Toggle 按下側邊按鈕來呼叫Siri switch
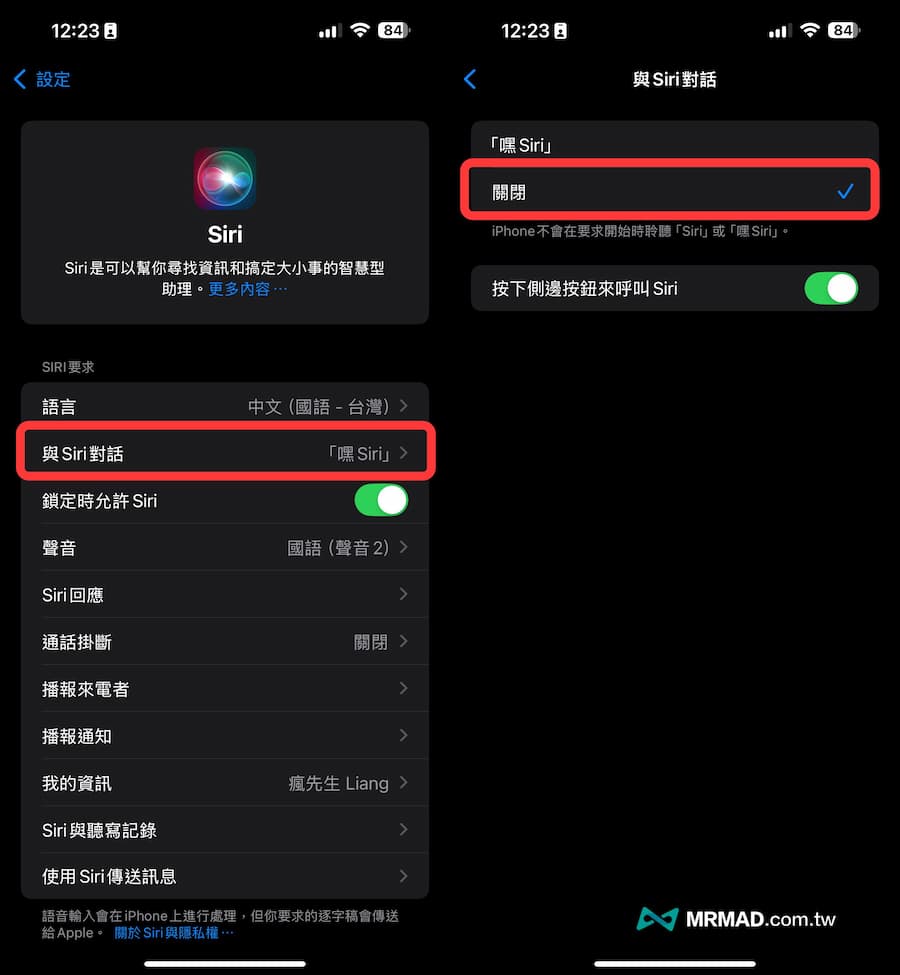This screenshot has height=975, width=900. pyautogui.click(x=831, y=289)
